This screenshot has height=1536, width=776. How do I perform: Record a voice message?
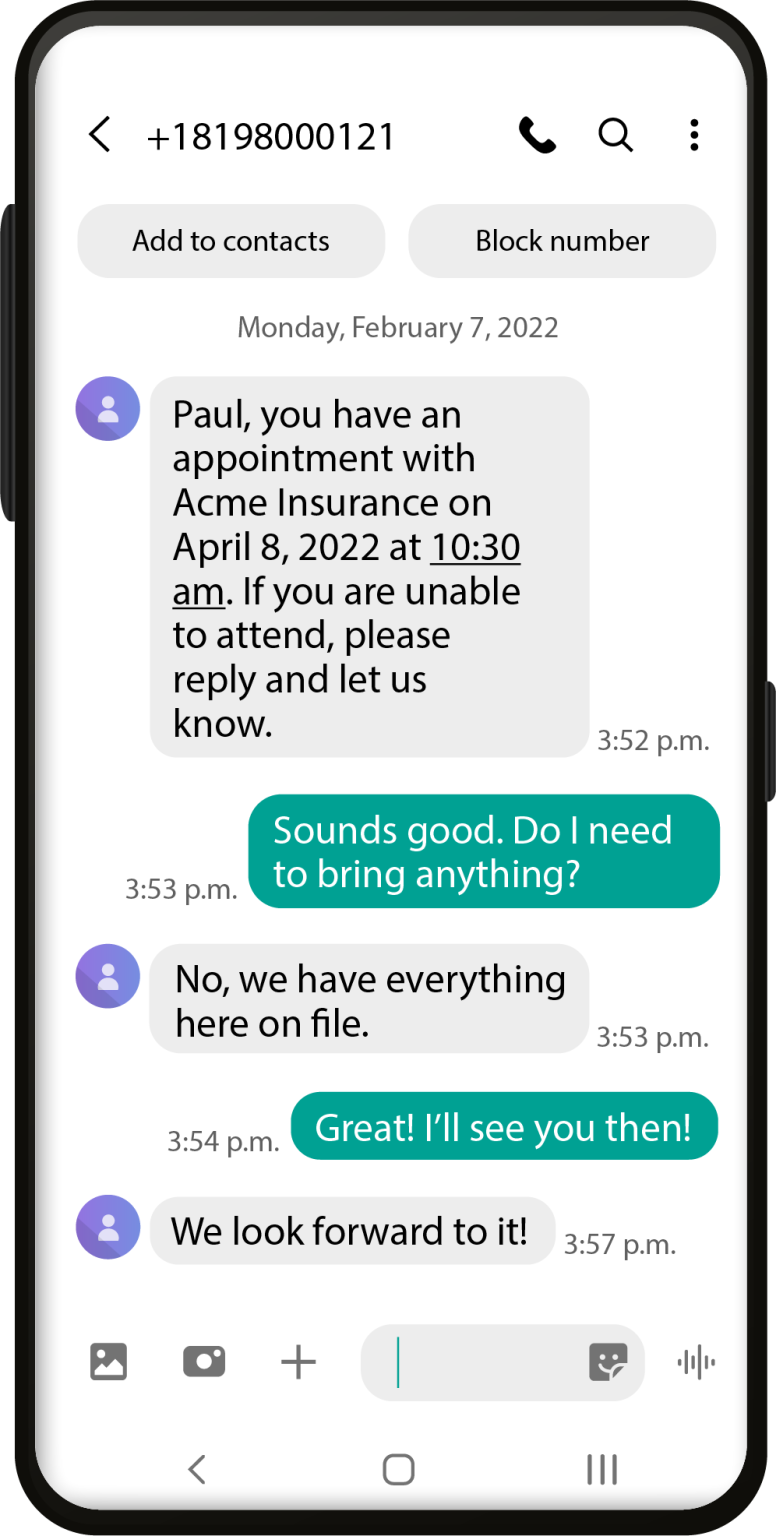point(696,1362)
